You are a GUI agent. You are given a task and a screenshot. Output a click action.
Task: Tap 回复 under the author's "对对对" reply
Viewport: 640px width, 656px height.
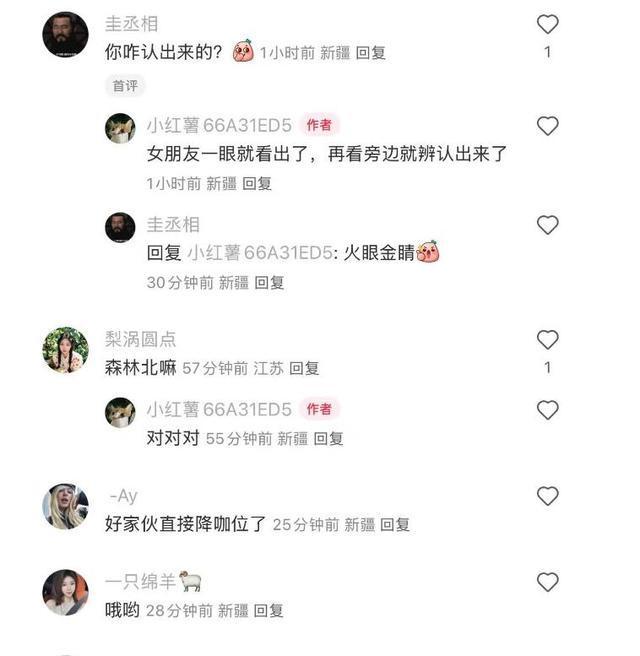click(x=329, y=438)
